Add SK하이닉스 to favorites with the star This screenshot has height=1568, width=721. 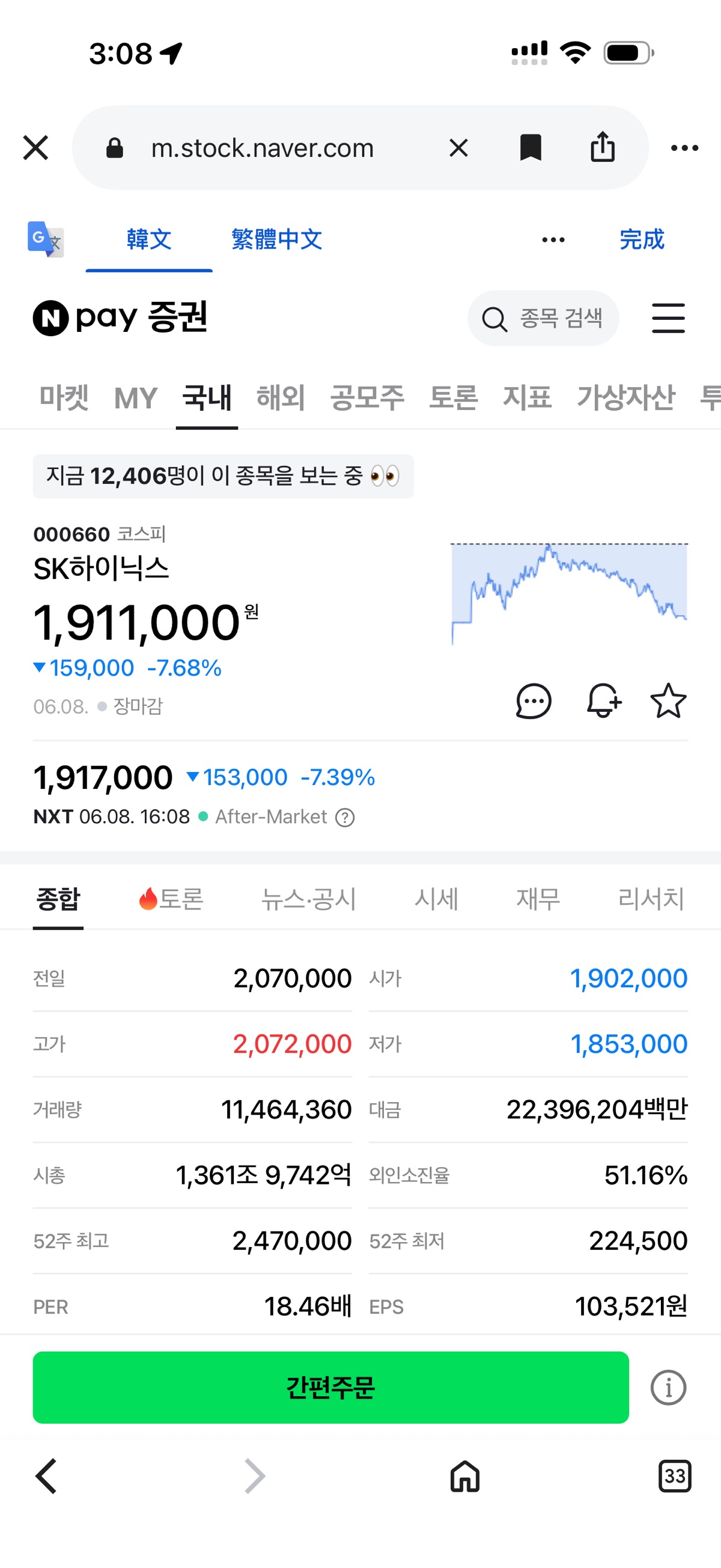coord(668,700)
